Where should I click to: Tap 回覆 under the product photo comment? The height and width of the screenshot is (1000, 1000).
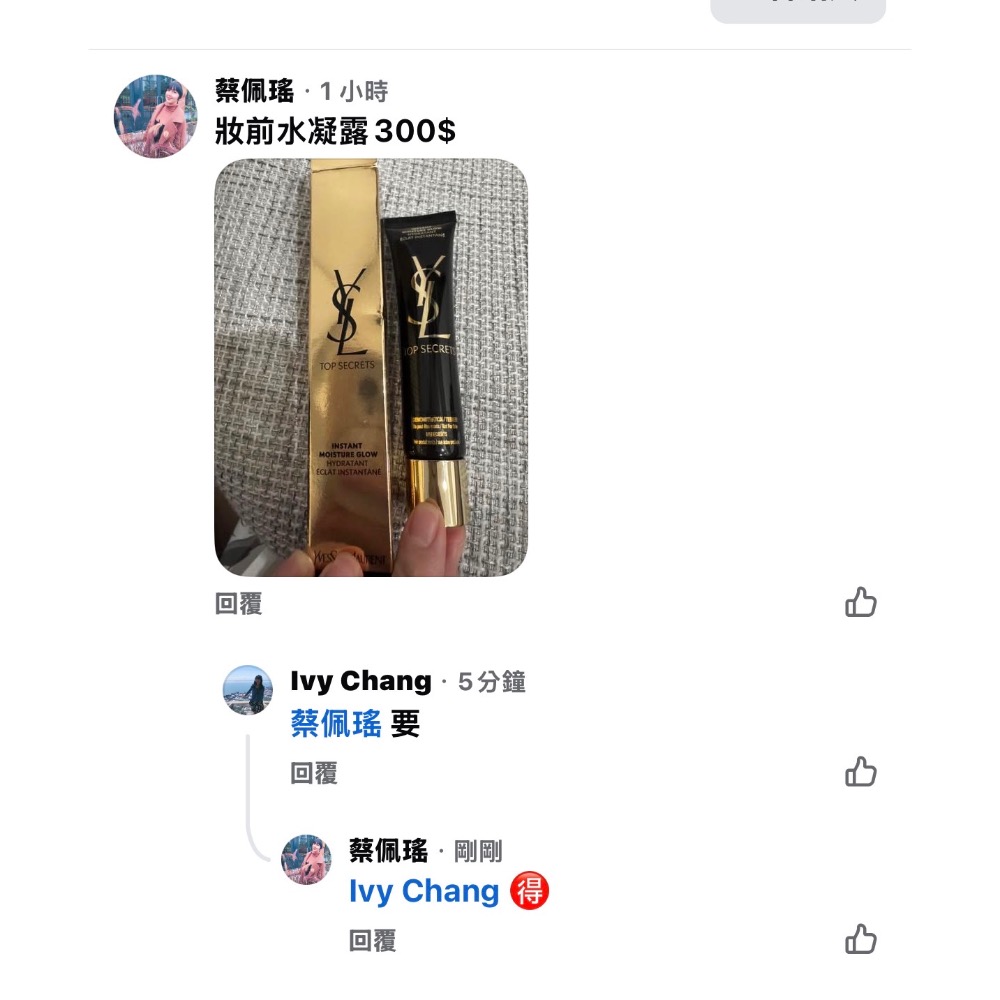tap(238, 604)
